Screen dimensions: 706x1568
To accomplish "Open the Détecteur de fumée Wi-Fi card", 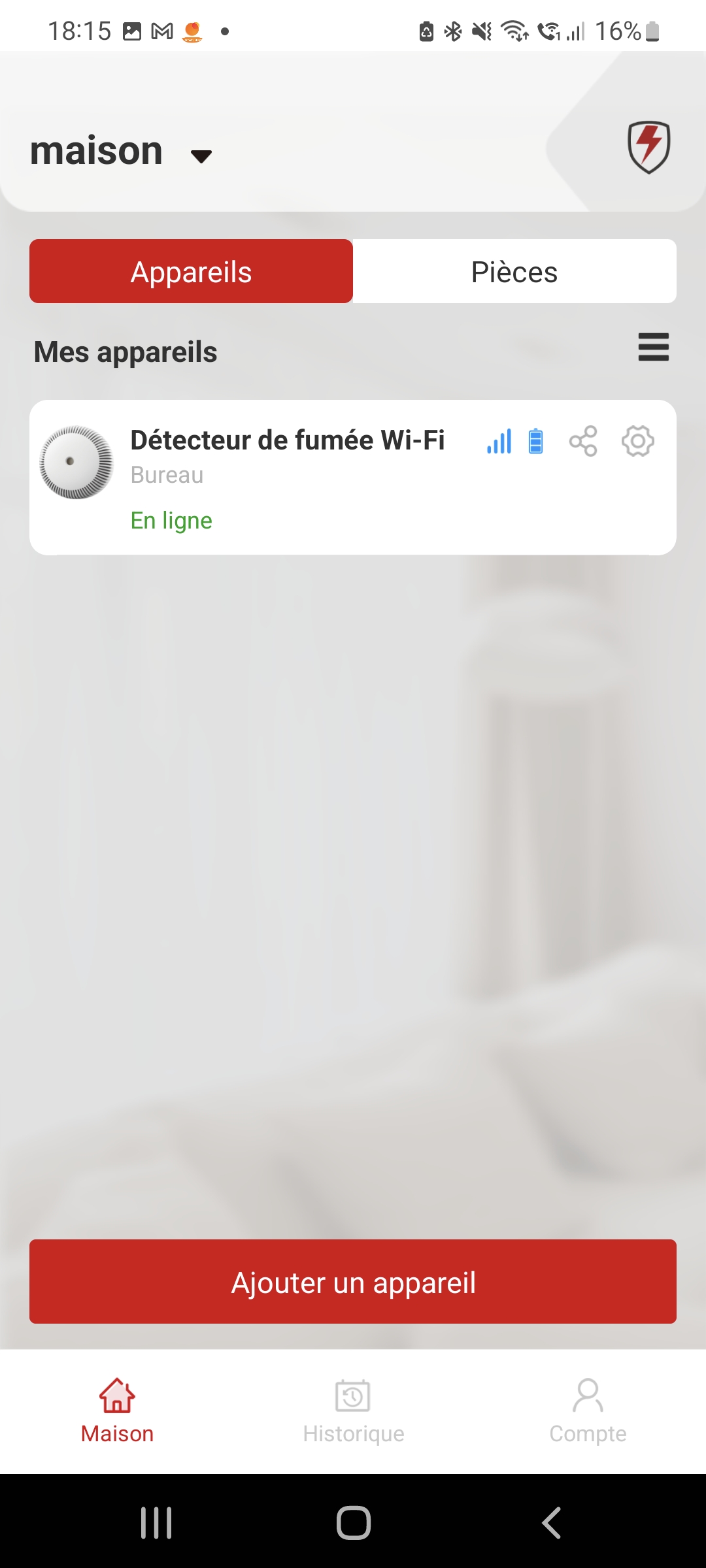I will click(x=288, y=477).
